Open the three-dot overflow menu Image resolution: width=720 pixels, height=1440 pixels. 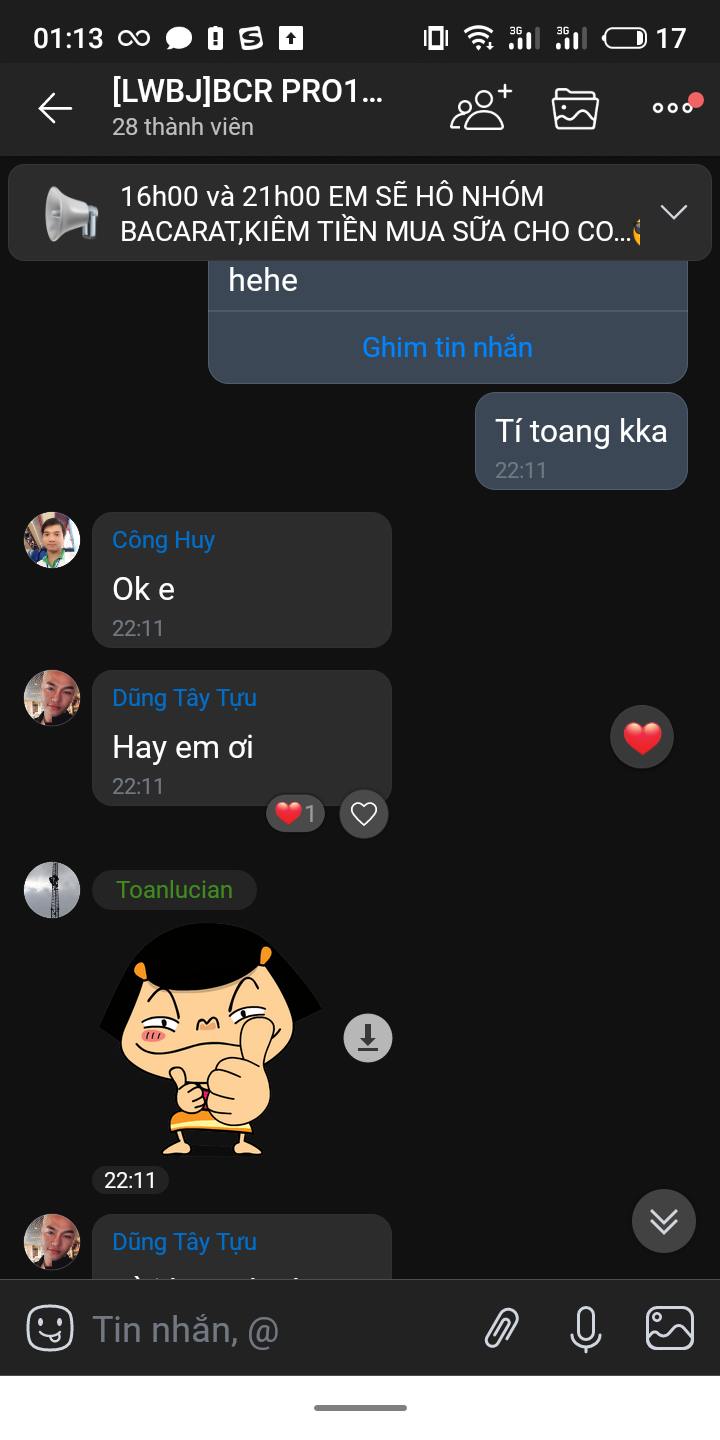point(672,108)
